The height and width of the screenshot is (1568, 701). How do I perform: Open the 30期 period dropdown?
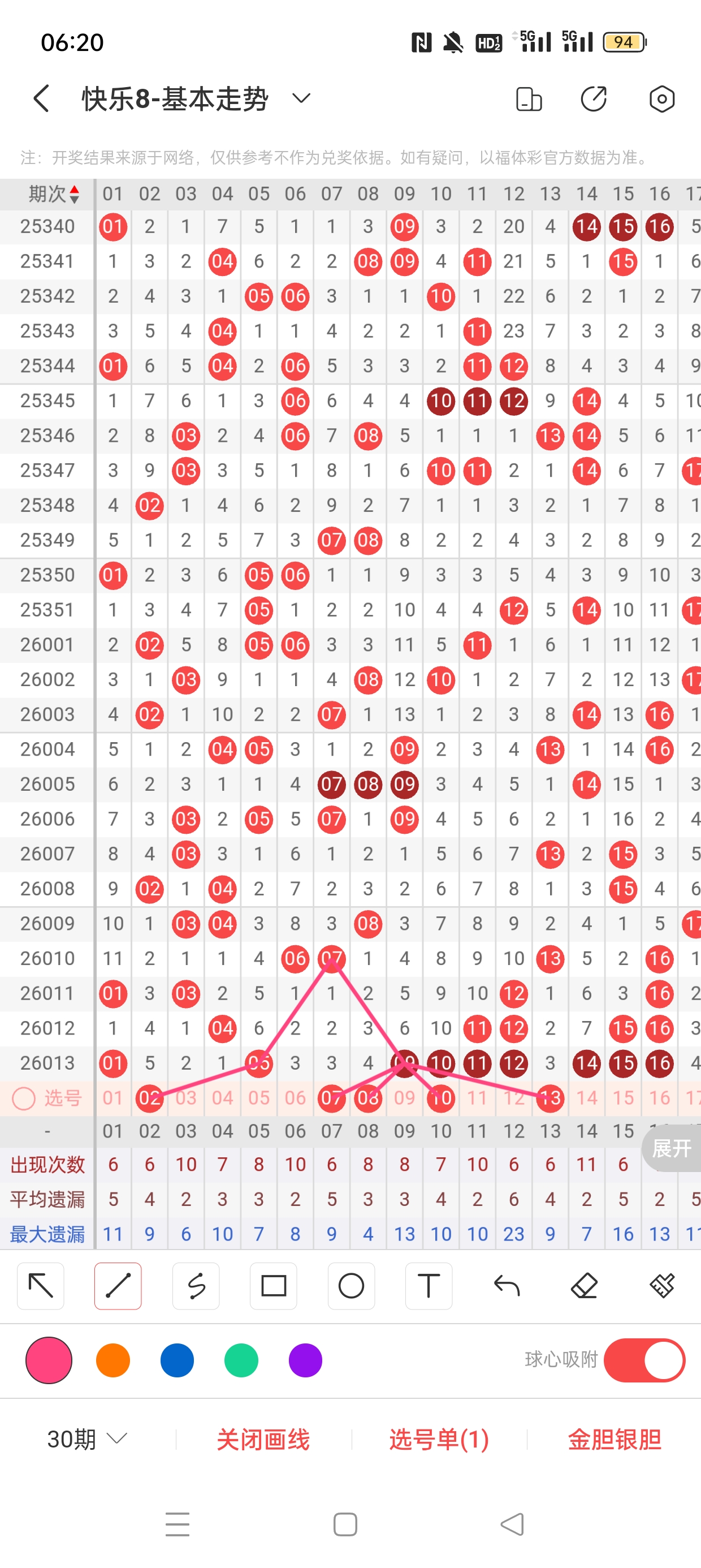87,1439
